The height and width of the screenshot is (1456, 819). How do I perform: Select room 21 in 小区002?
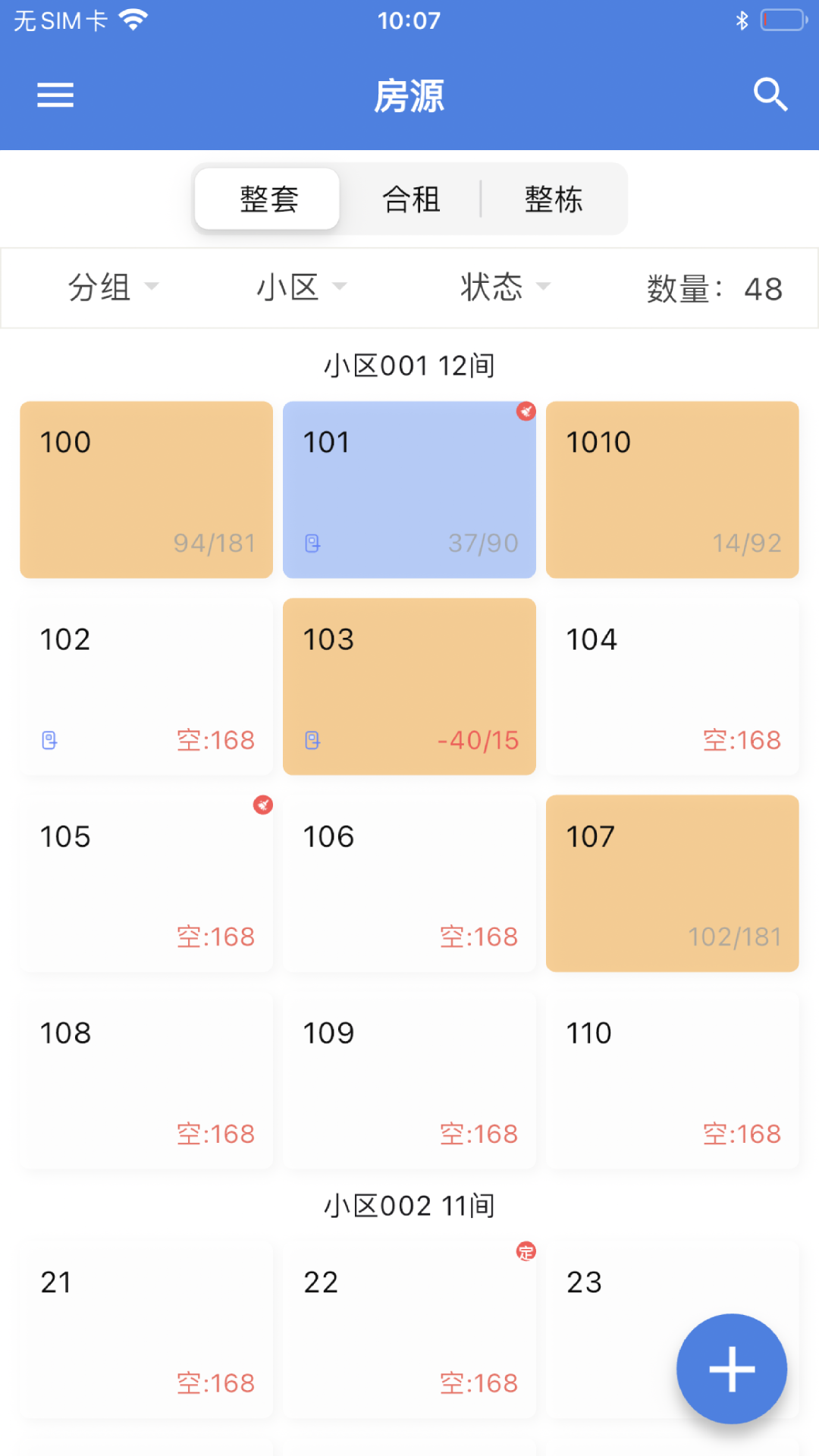(x=146, y=1329)
